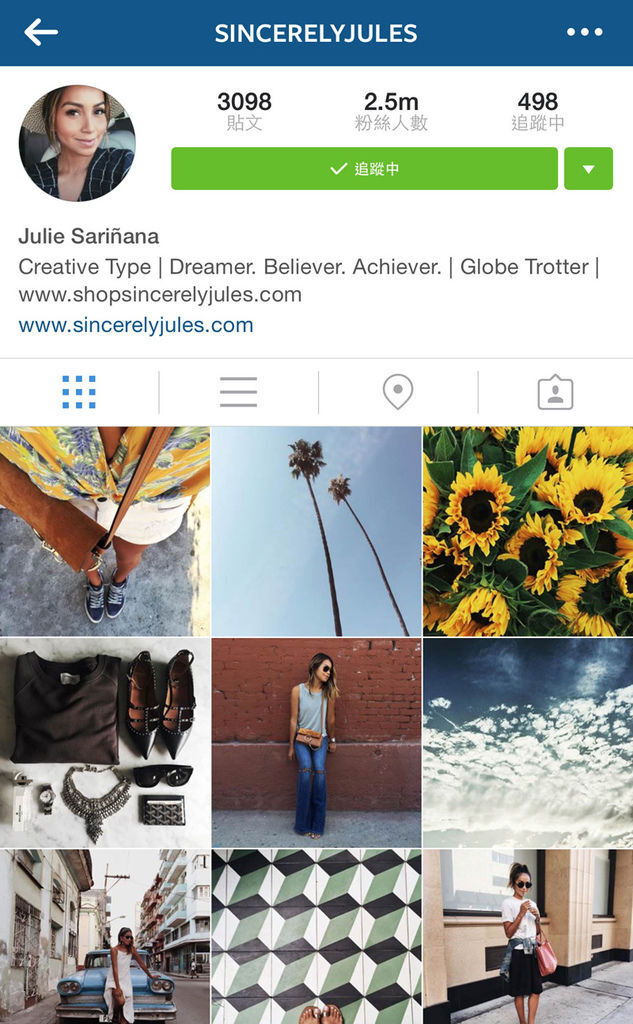Switch to grid view tab
Viewport: 633px width, 1024px height.
79,392
